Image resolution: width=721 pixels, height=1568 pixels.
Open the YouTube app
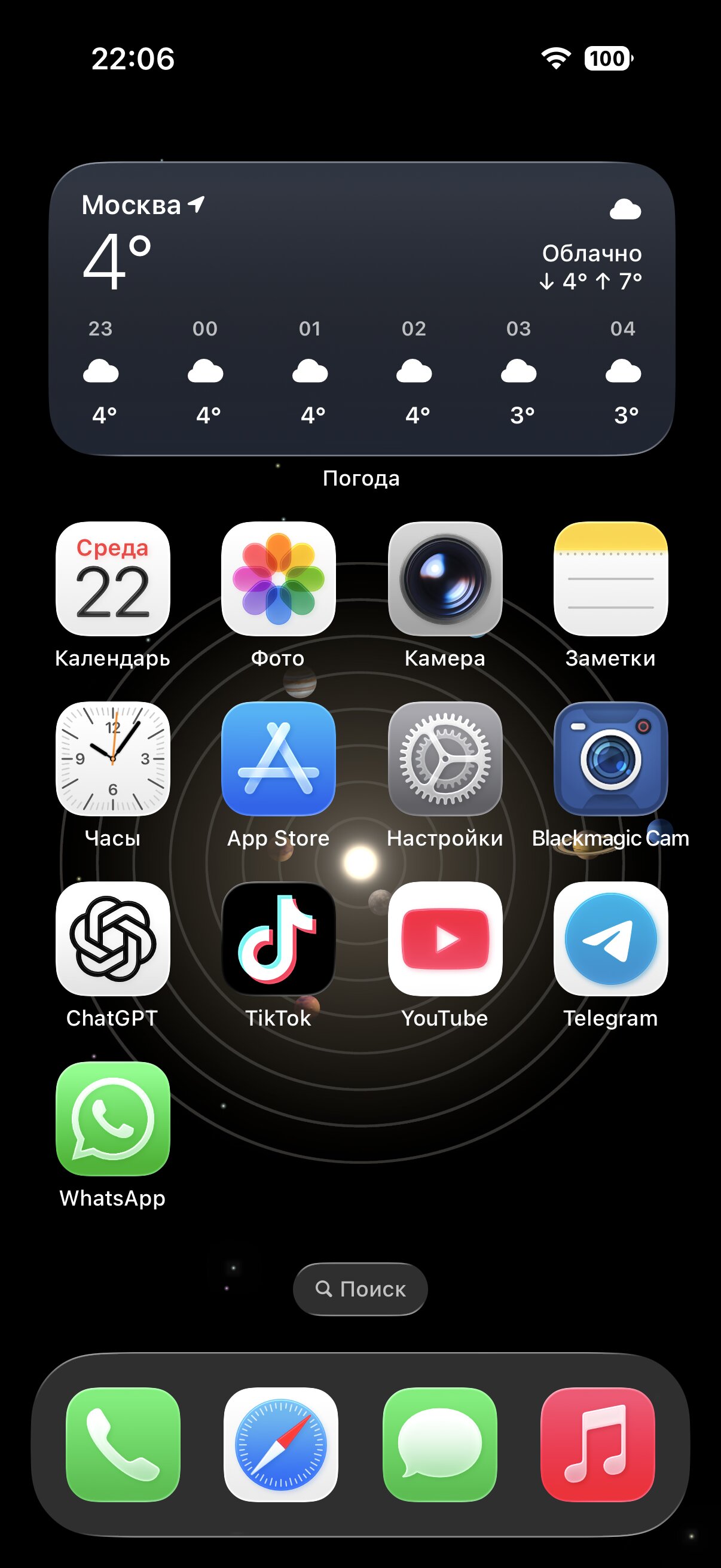tap(445, 939)
